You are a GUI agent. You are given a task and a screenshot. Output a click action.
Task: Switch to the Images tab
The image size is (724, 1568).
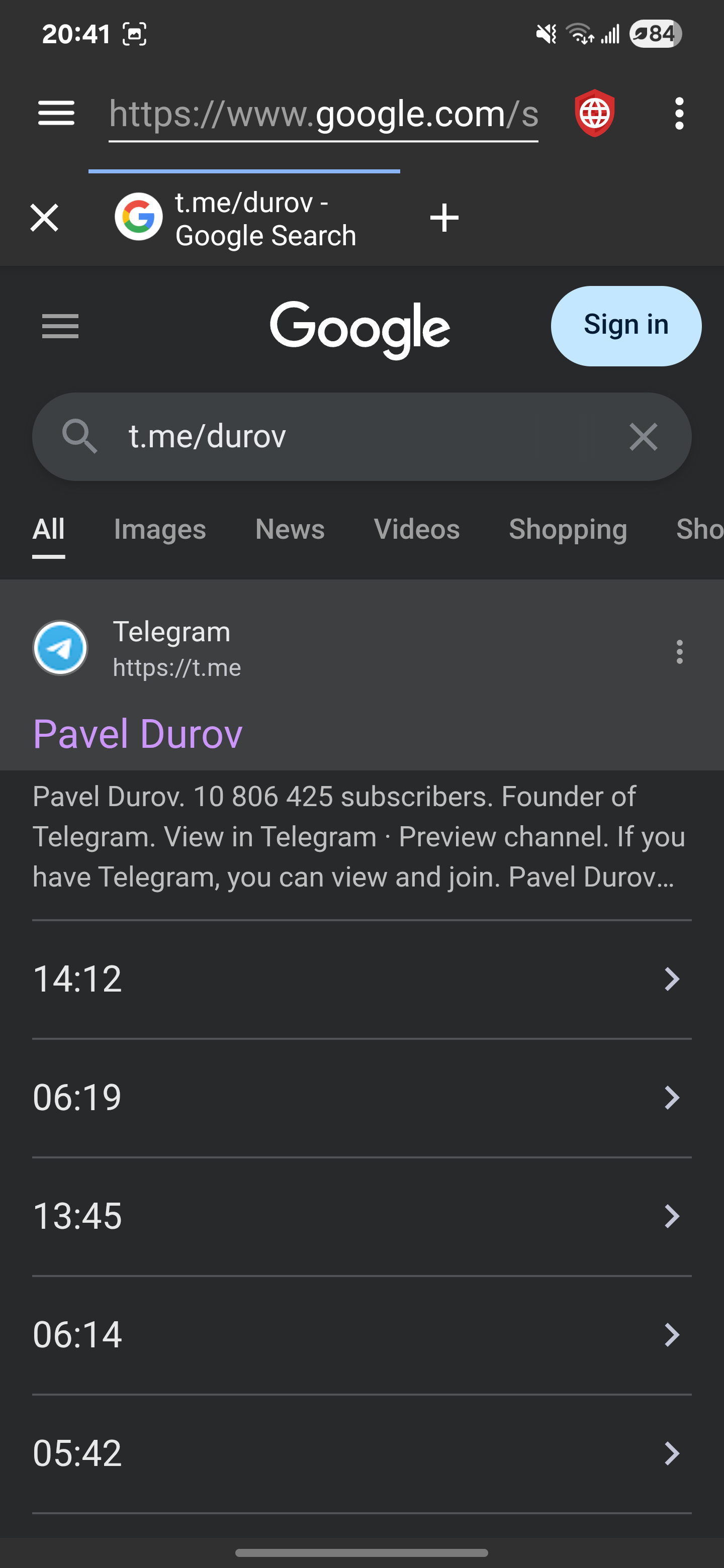point(159,529)
